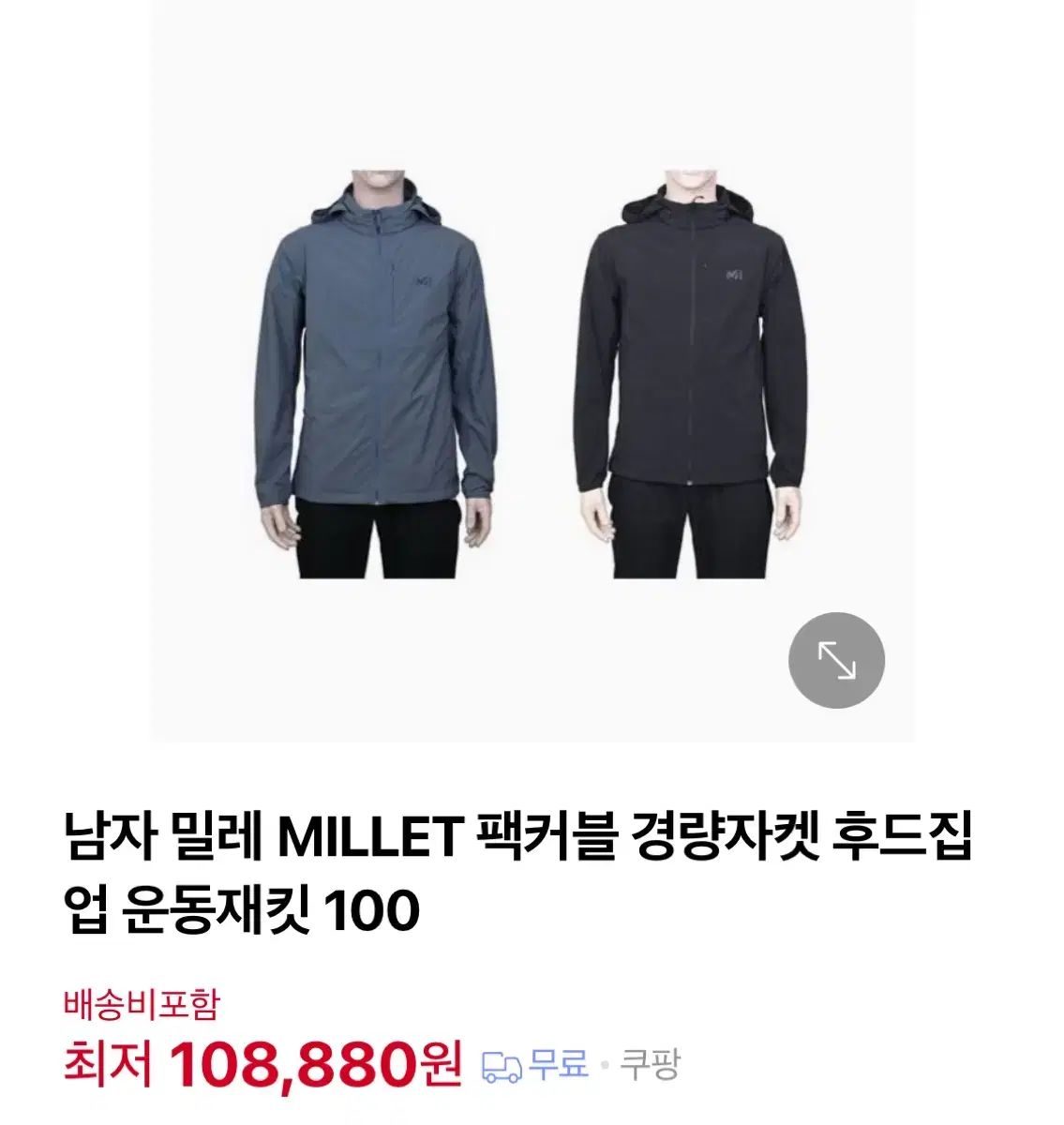This screenshot has width=1064, height=1125.
Task: Expand the product image to fullscreen
Action: [x=836, y=660]
